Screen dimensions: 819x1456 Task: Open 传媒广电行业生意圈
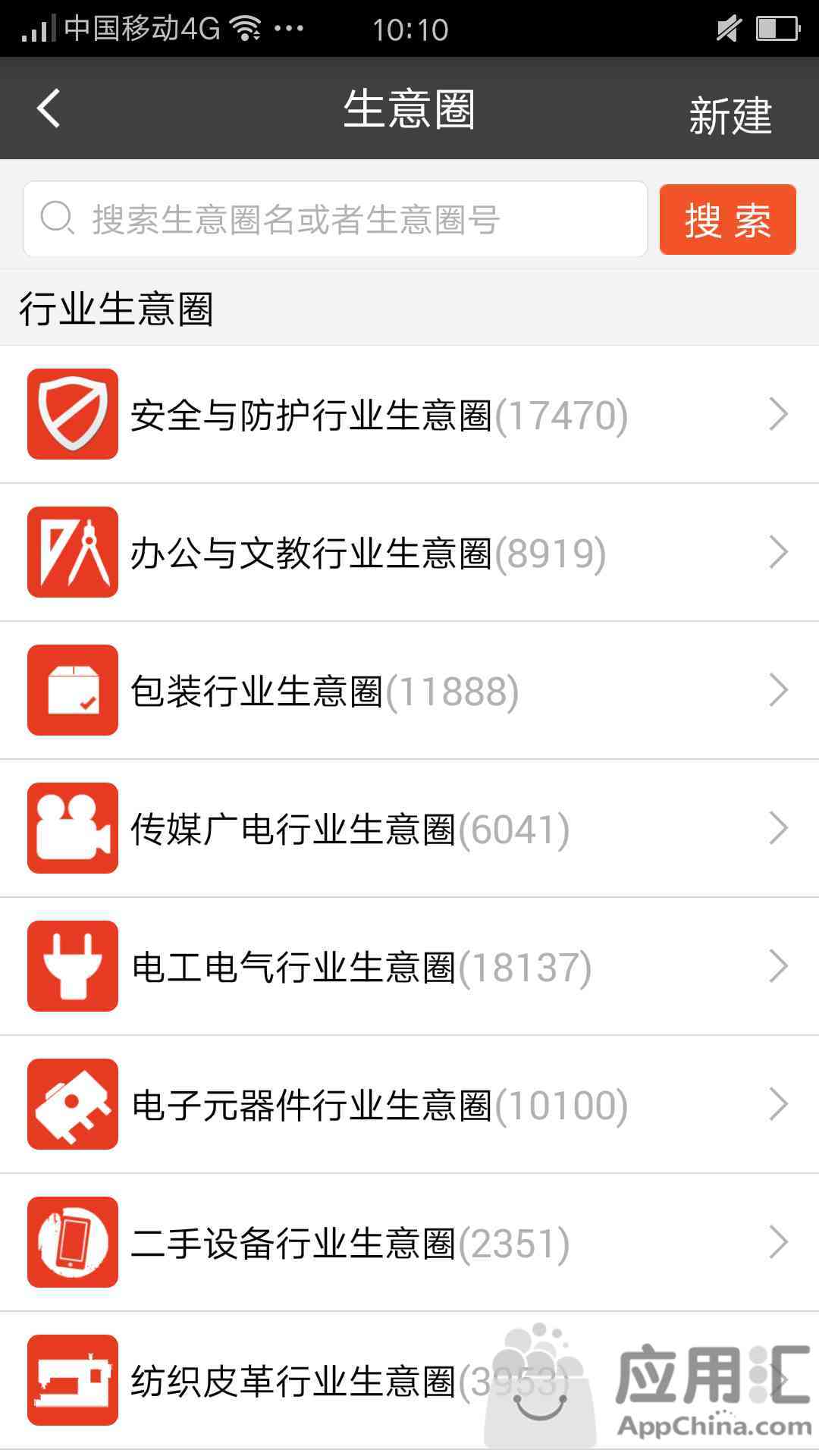409,828
